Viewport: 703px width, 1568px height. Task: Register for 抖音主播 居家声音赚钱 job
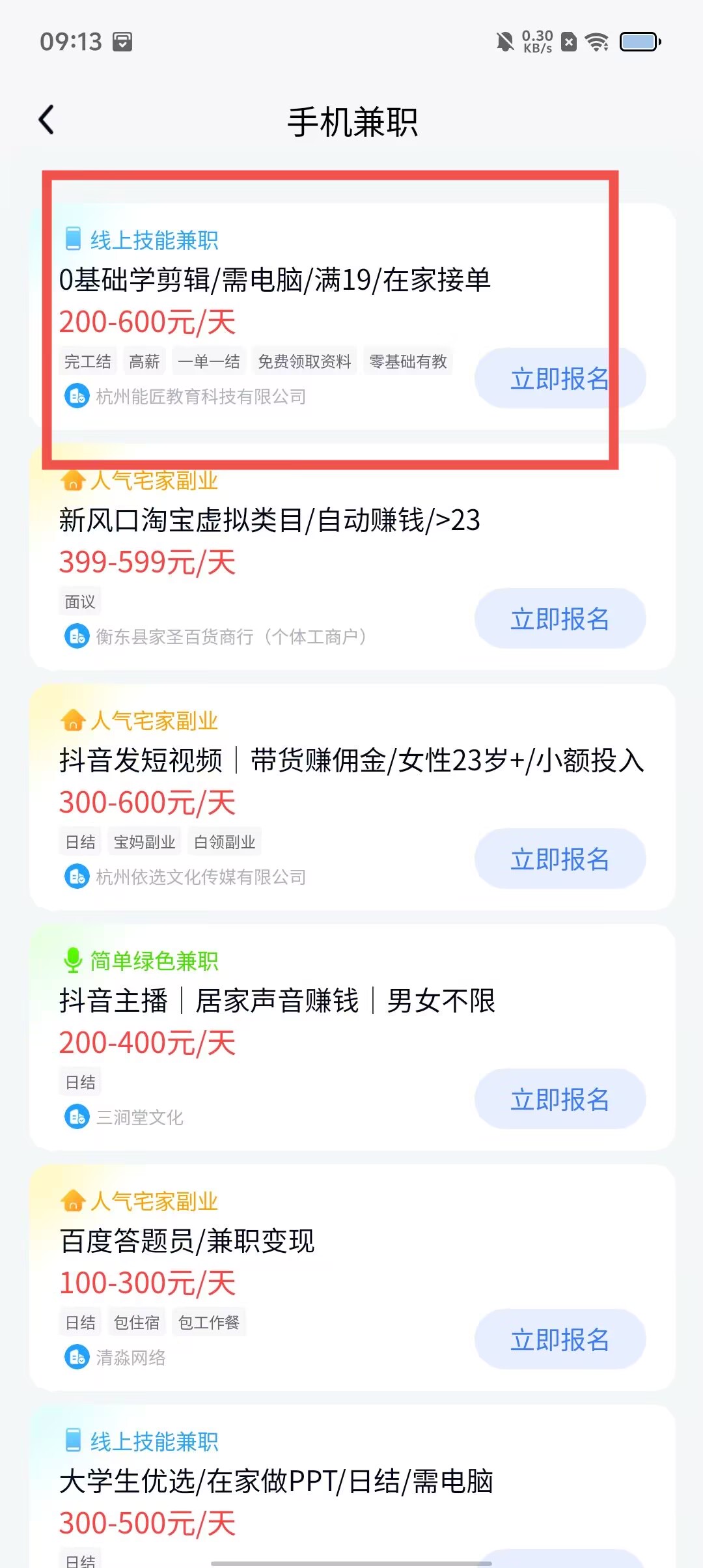point(559,1099)
